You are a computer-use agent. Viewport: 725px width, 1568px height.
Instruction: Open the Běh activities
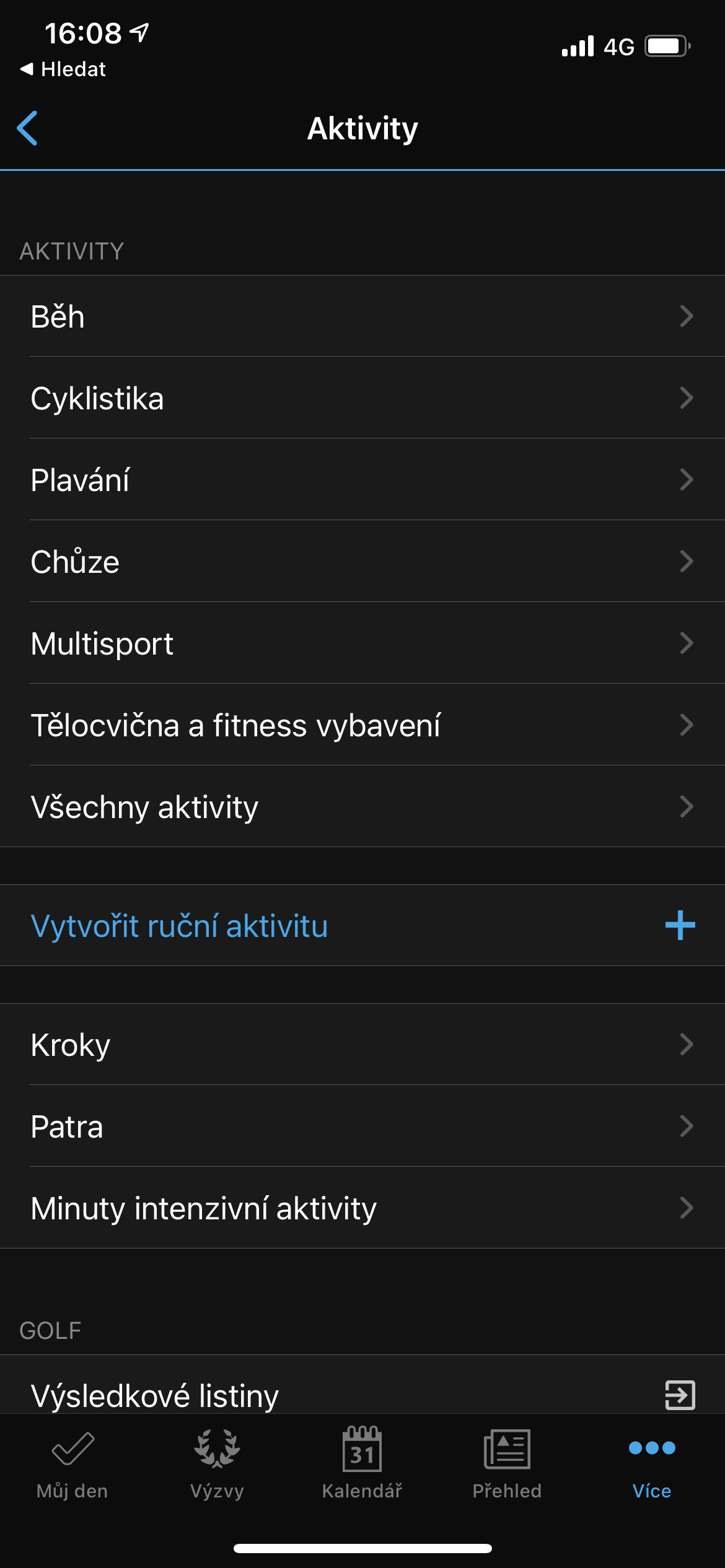[x=362, y=316]
